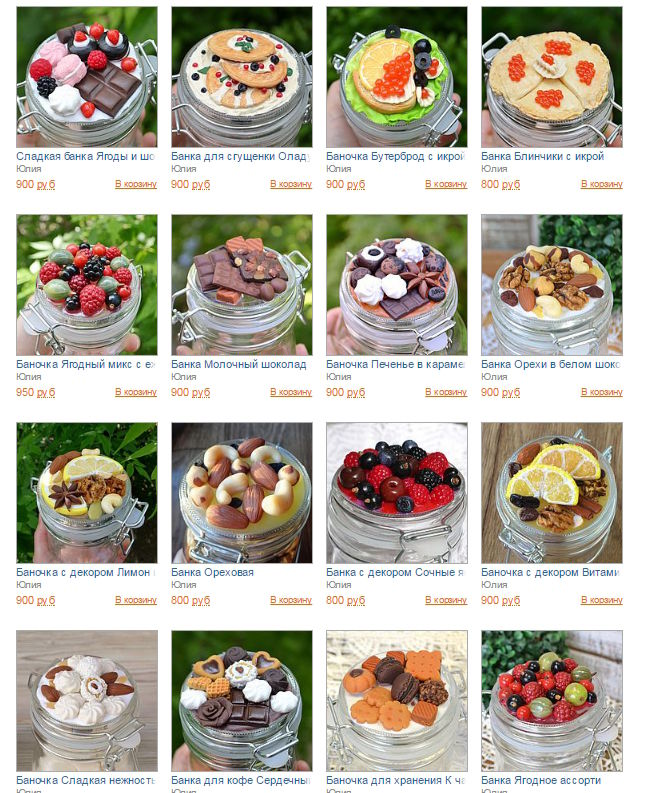The height and width of the screenshot is (793, 648).
Task: Open the Баночка Печенье в карамели item
Action: click(x=396, y=285)
